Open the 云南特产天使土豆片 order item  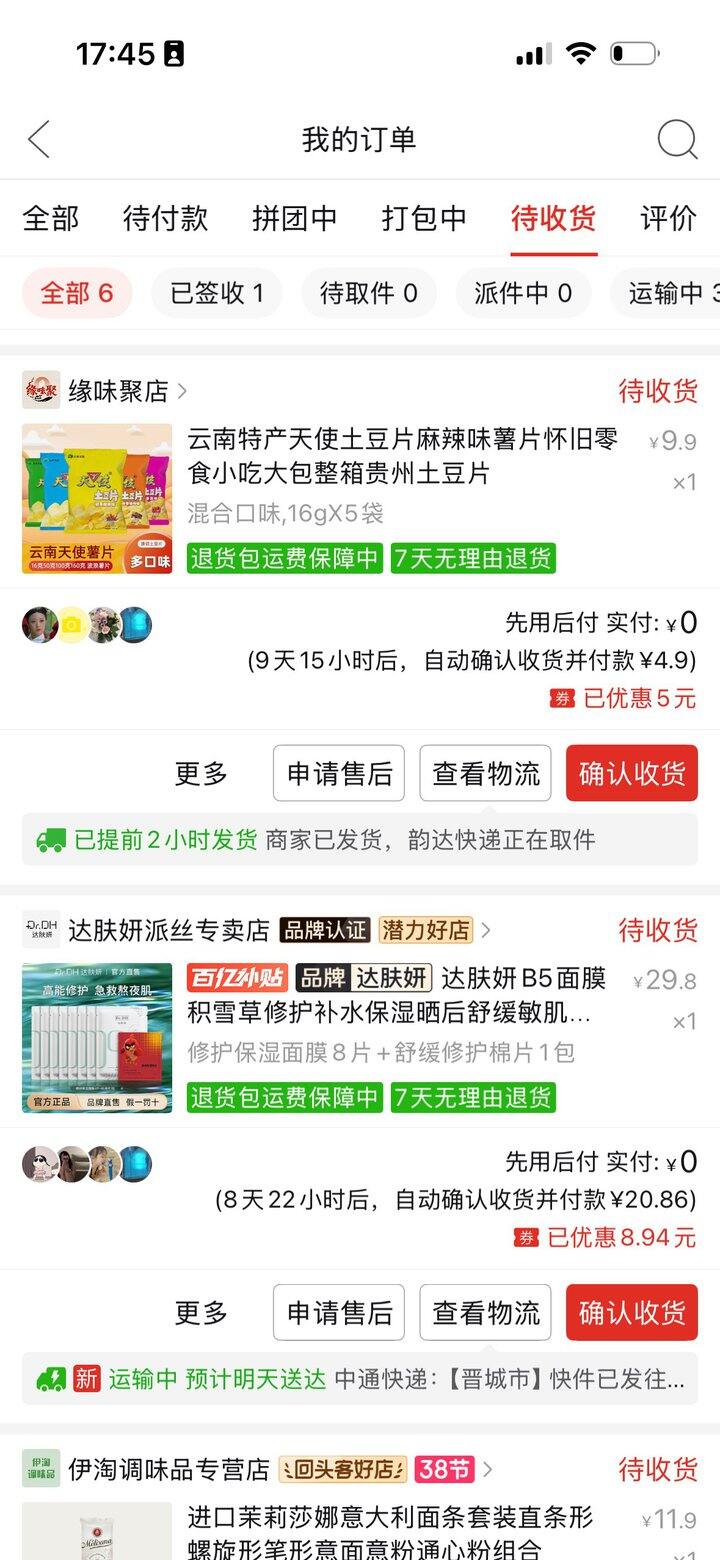tap(402, 455)
